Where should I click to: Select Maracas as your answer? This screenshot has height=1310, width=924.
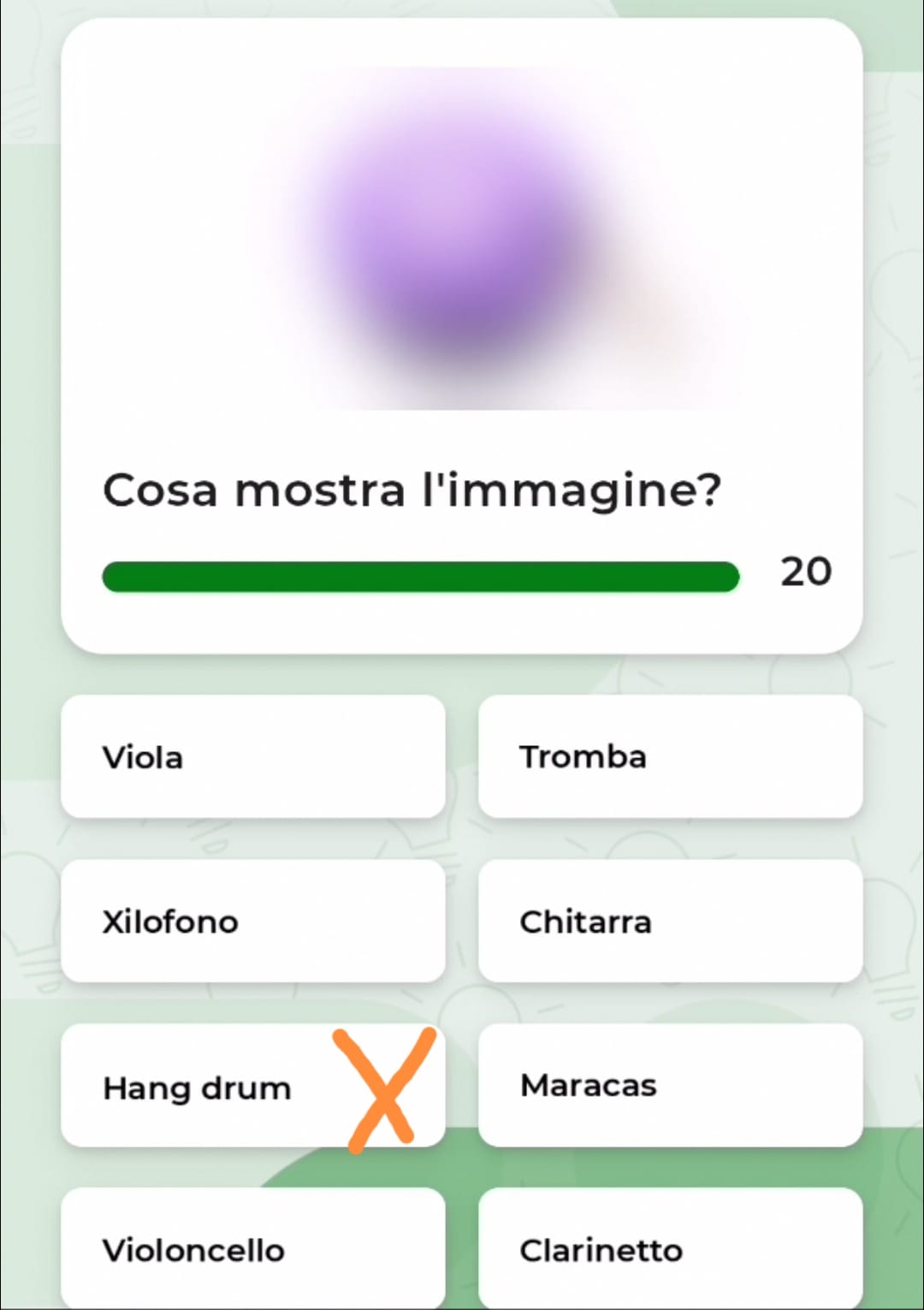[x=670, y=1085]
